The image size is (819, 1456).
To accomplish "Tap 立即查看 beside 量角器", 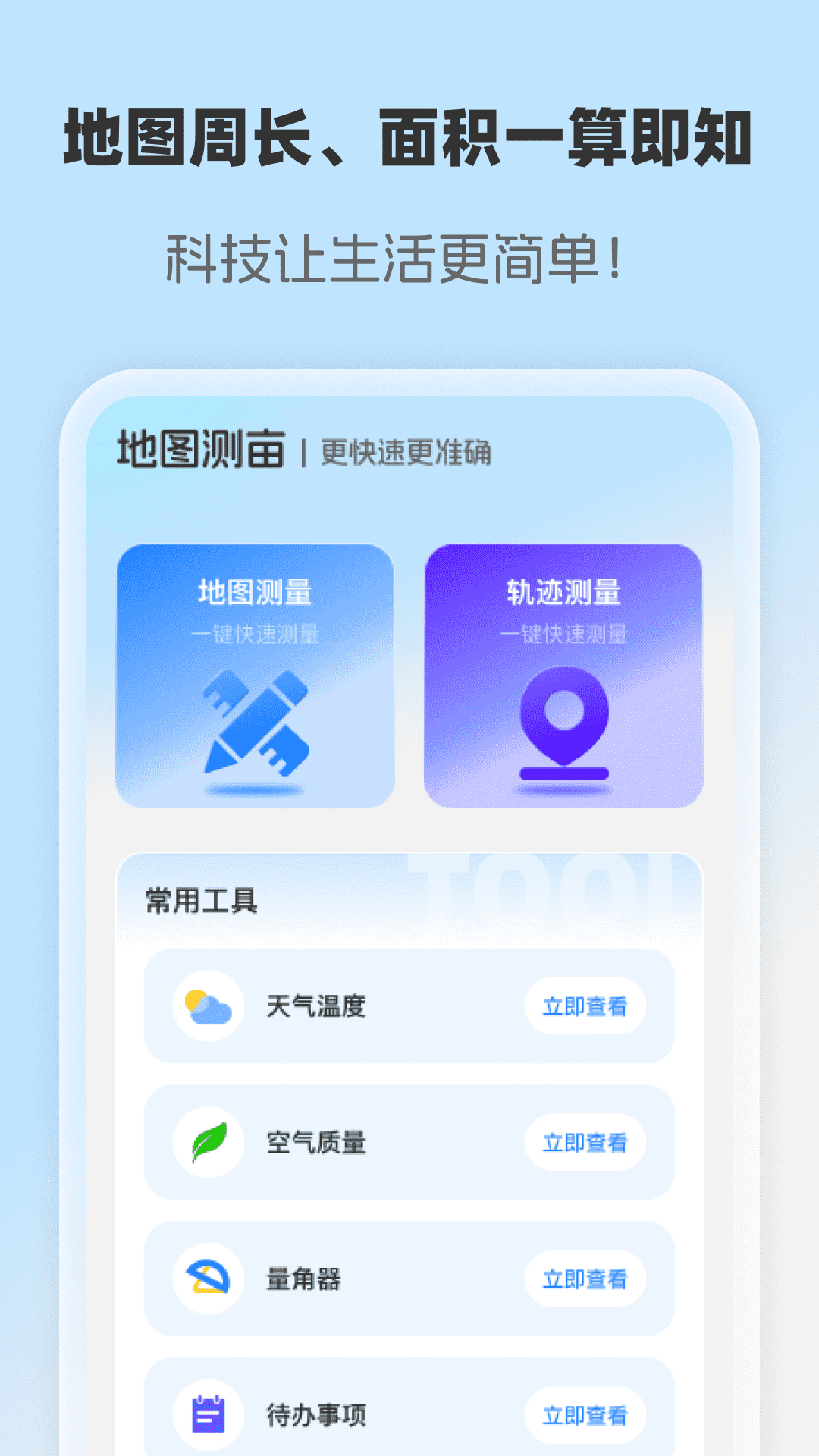I will pos(585,1280).
